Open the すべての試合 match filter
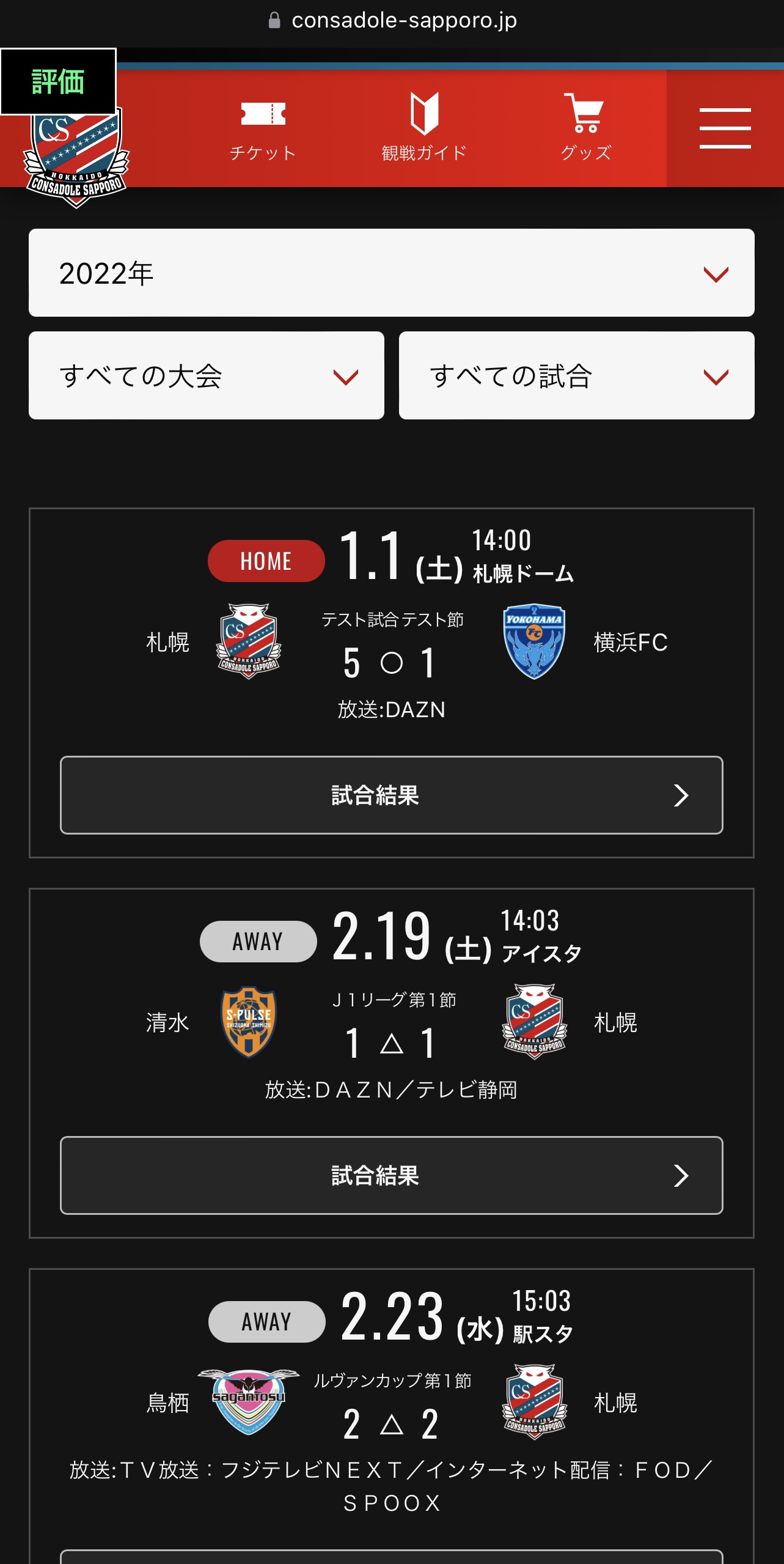 coord(576,375)
